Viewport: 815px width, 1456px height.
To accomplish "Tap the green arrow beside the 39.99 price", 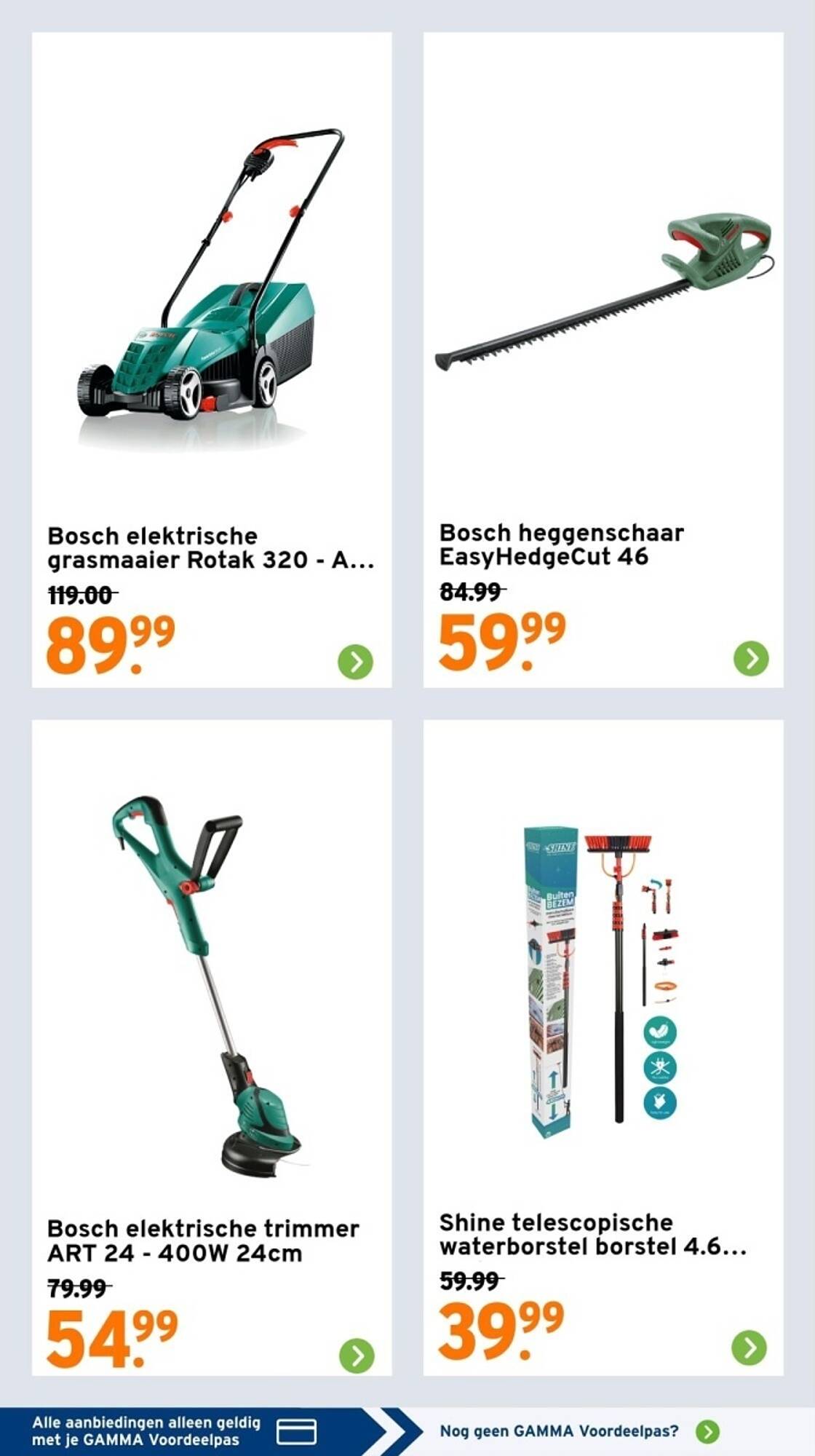I will click(x=749, y=1347).
